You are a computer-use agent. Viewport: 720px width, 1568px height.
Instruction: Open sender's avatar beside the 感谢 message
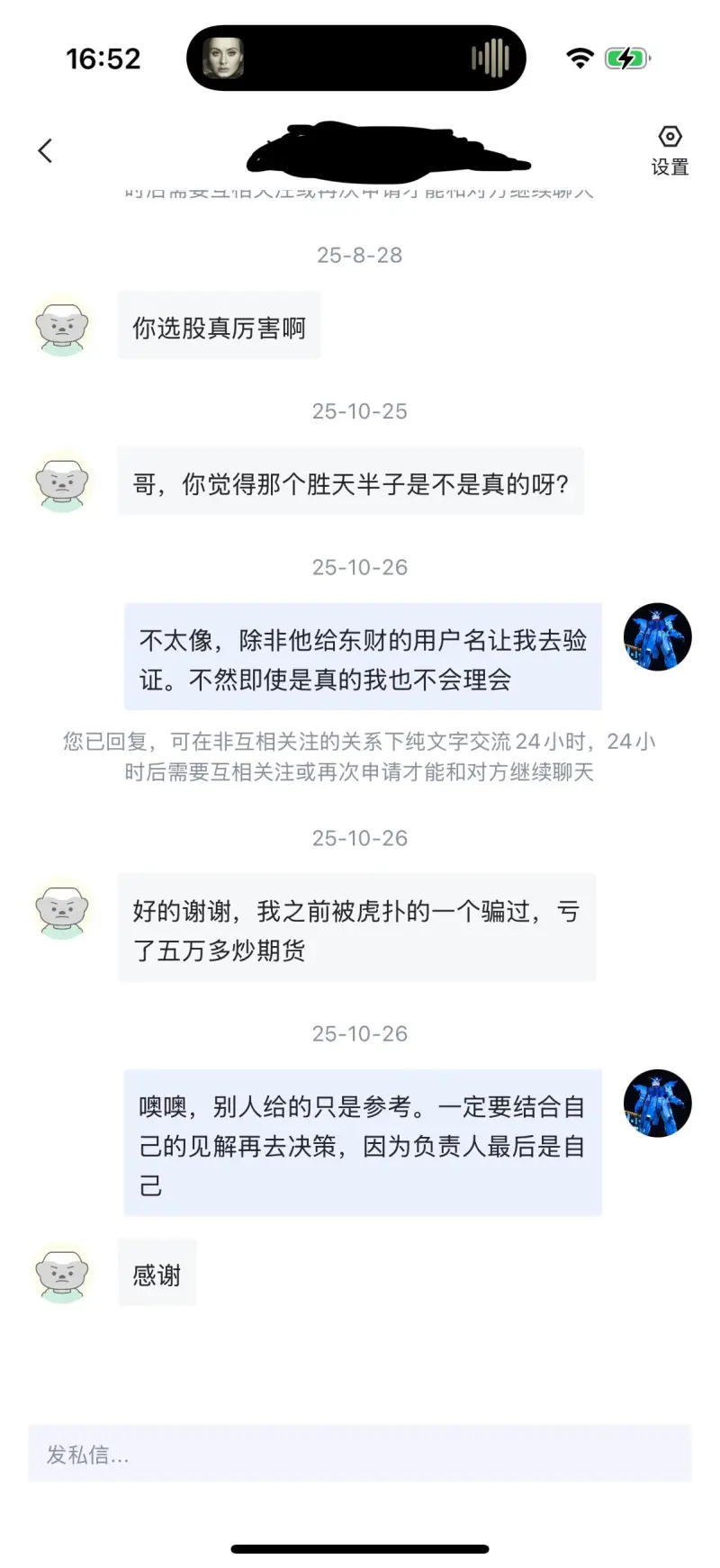pyautogui.click(x=62, y=1273)
